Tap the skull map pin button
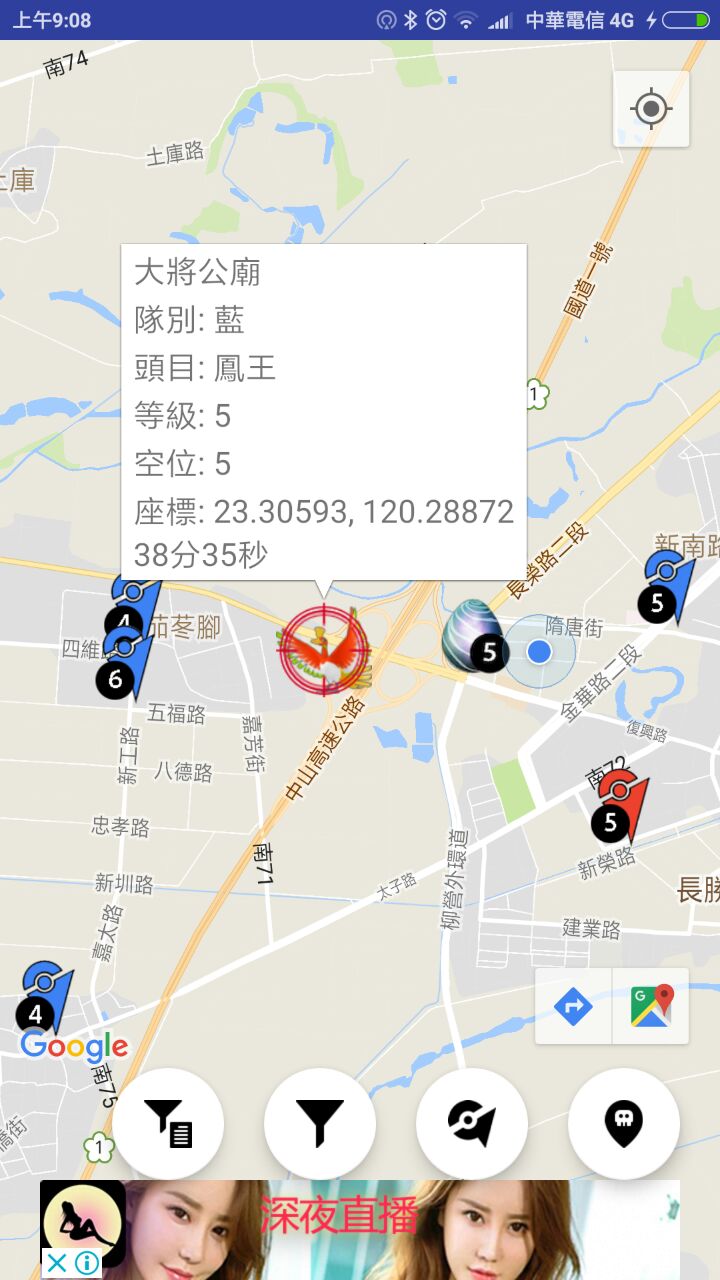This screenshot has width=720, height=1280. pyautogui.click(x=624, y=1123)
